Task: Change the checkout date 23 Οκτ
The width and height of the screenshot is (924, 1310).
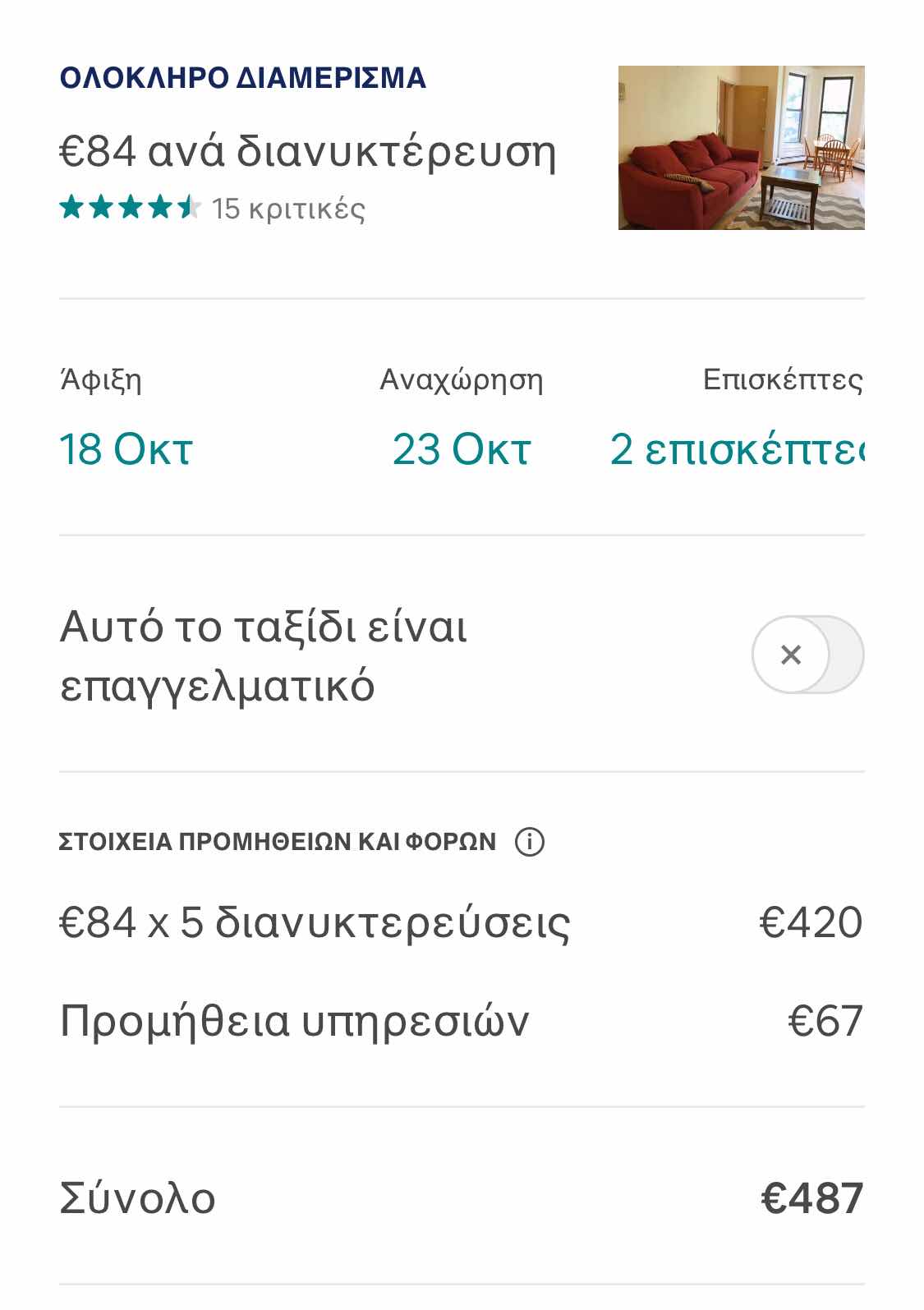Action: point(462,449)
